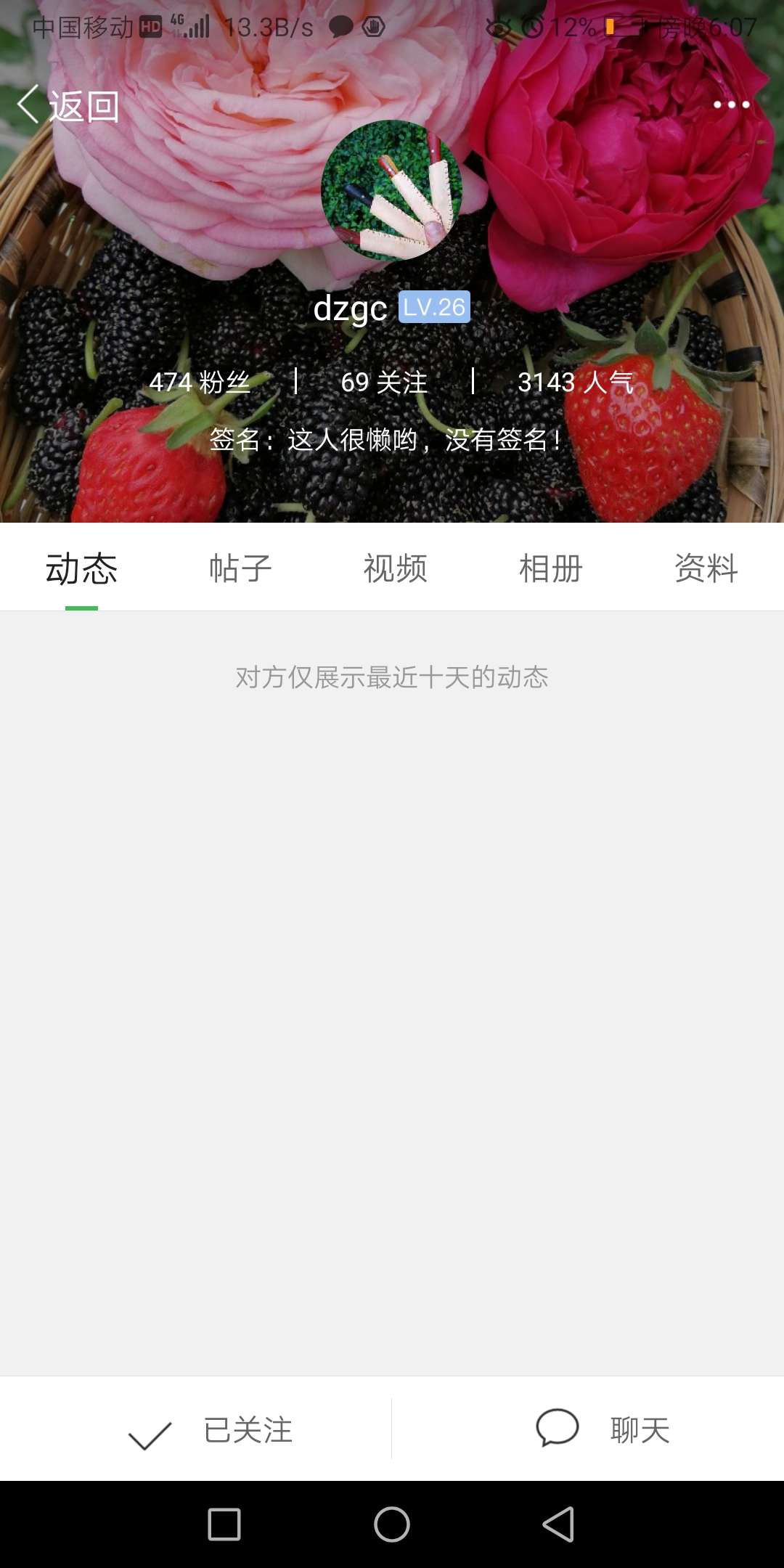The width and height of the screenshot is (784, 1568).
Task: Switch to the 视频 tab
Action: point(396,568)
